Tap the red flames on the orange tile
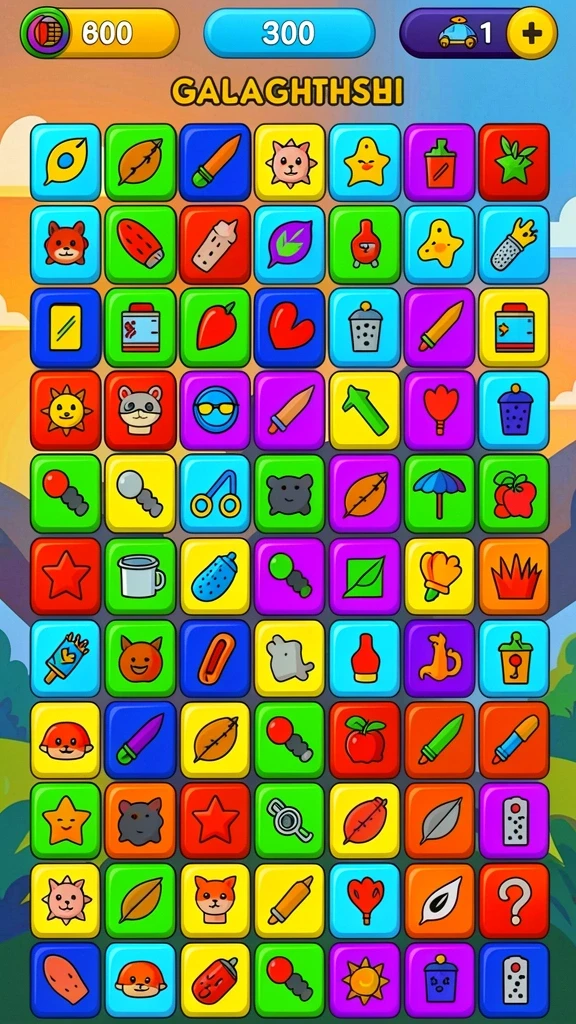Viewport: 576px width, 1024px height. [514, 576]
